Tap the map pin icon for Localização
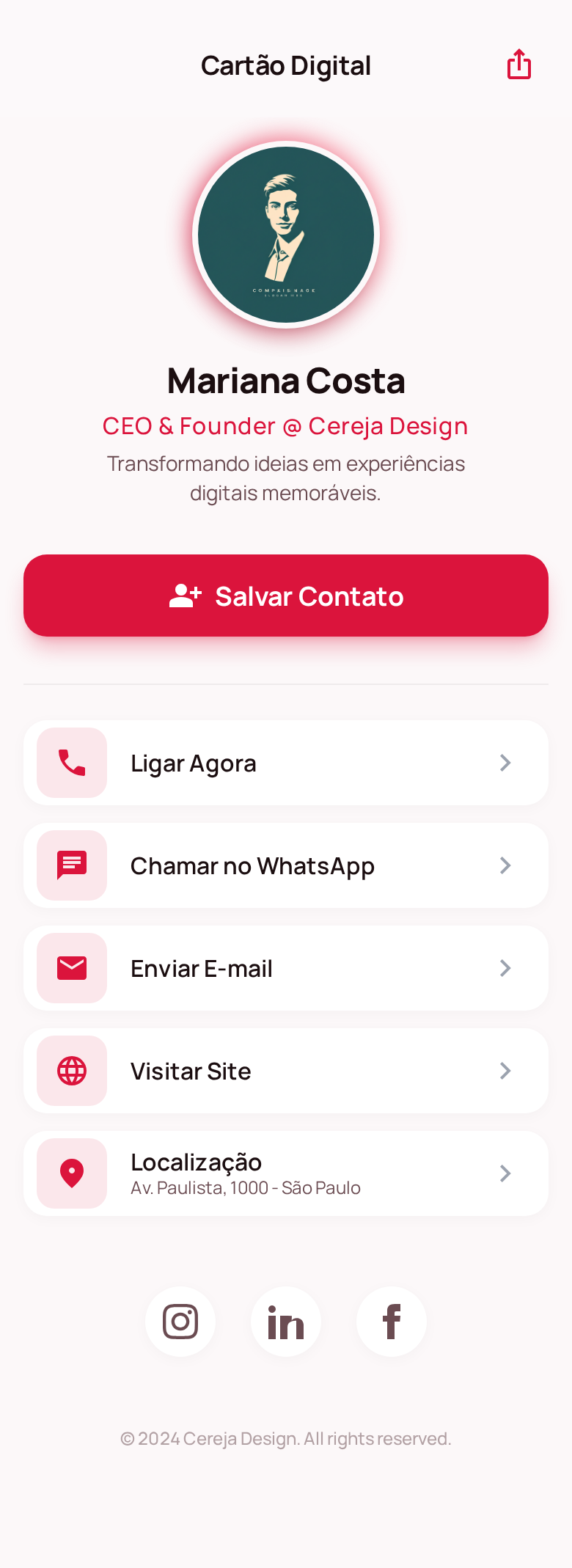This screenshot has width=572, height=1568. (71, 1173)
